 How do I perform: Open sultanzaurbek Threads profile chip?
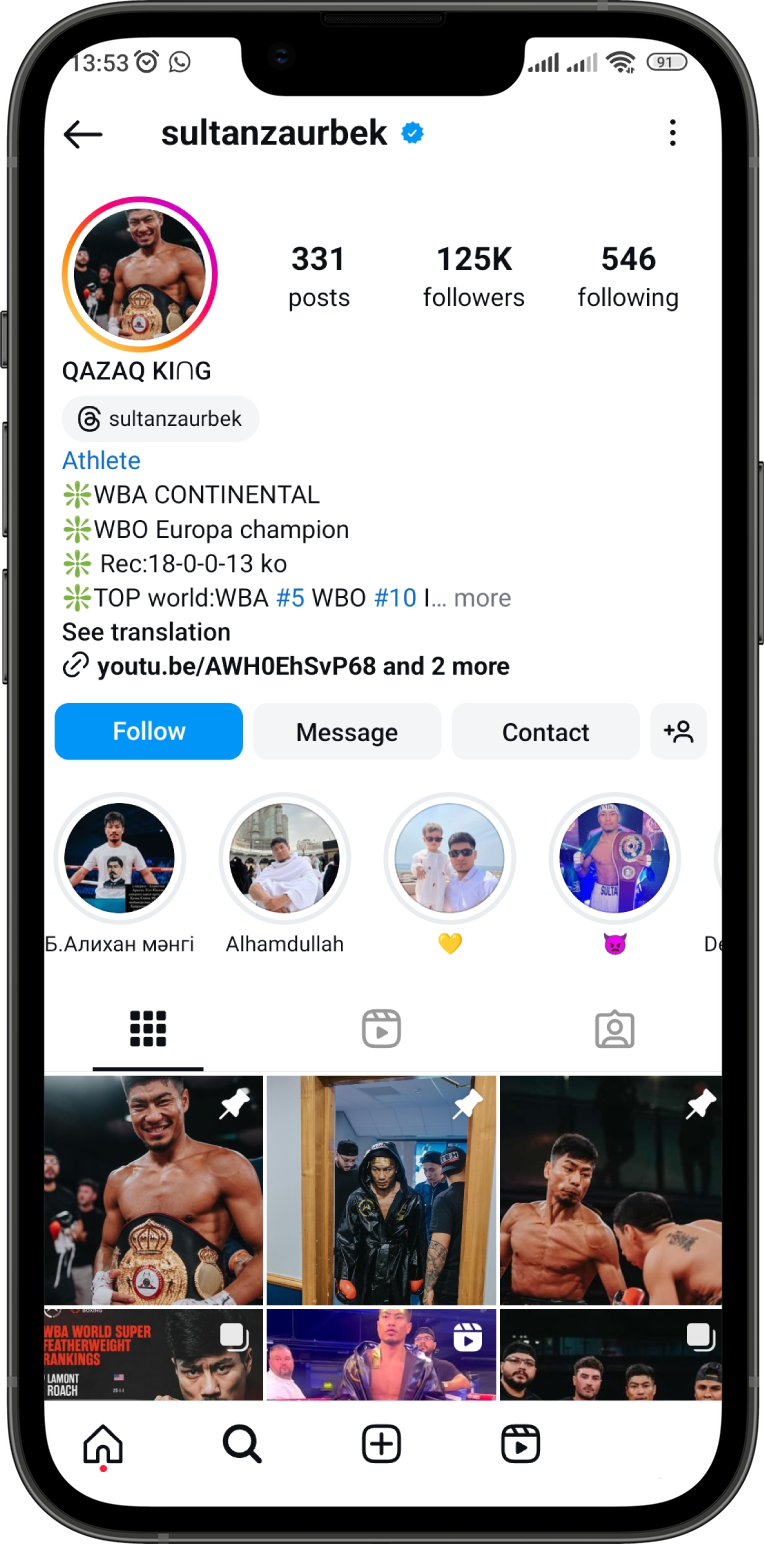click(161, 419)
